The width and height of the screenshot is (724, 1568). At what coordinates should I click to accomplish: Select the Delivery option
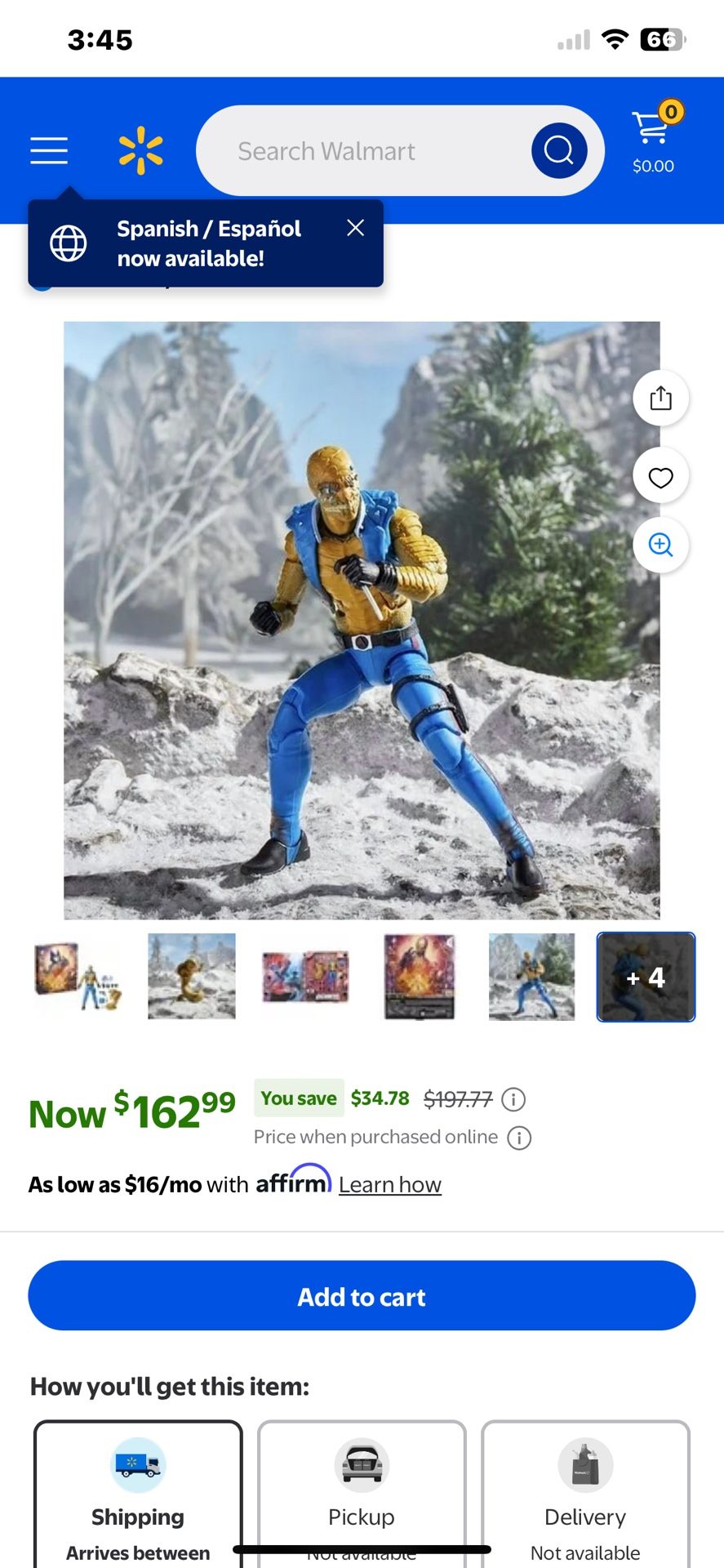[x=585, y=1494]
